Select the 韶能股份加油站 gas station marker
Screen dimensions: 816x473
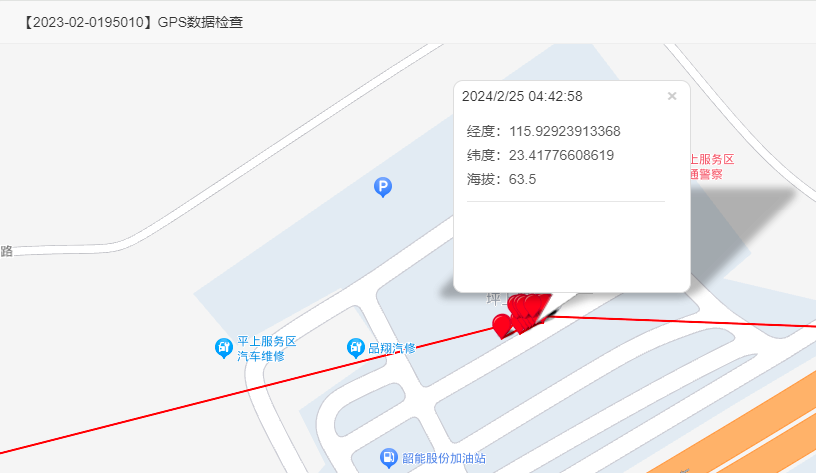click(389, 458)
